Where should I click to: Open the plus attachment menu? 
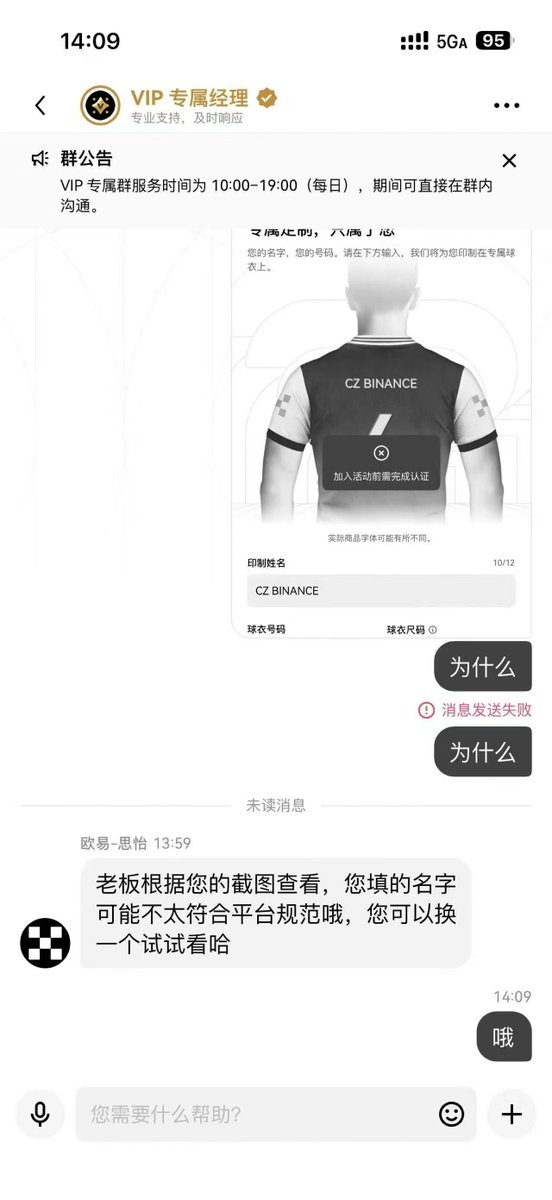click(x=512, y=1114)
